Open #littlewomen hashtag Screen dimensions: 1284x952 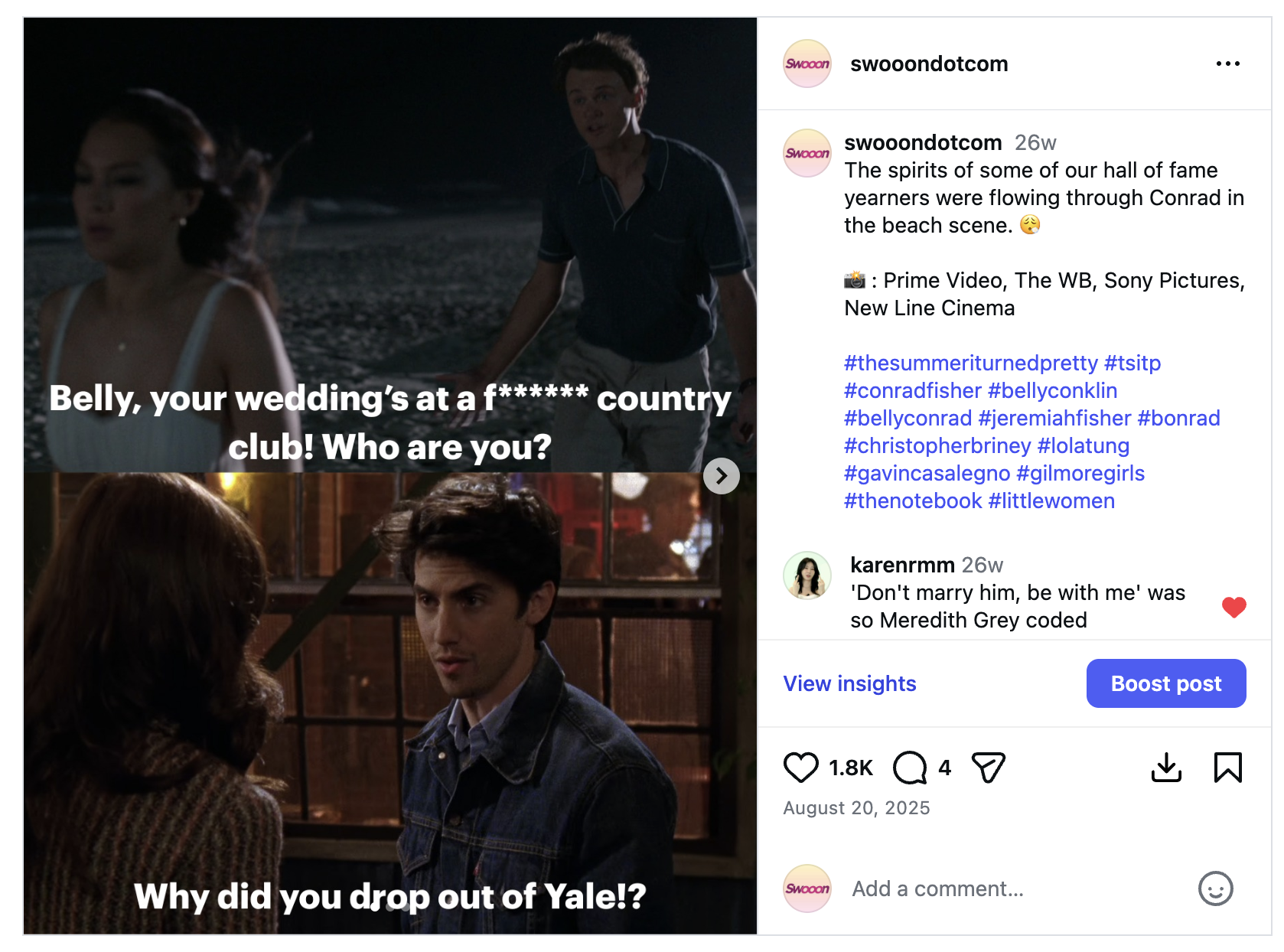[x=1051, y=500]
